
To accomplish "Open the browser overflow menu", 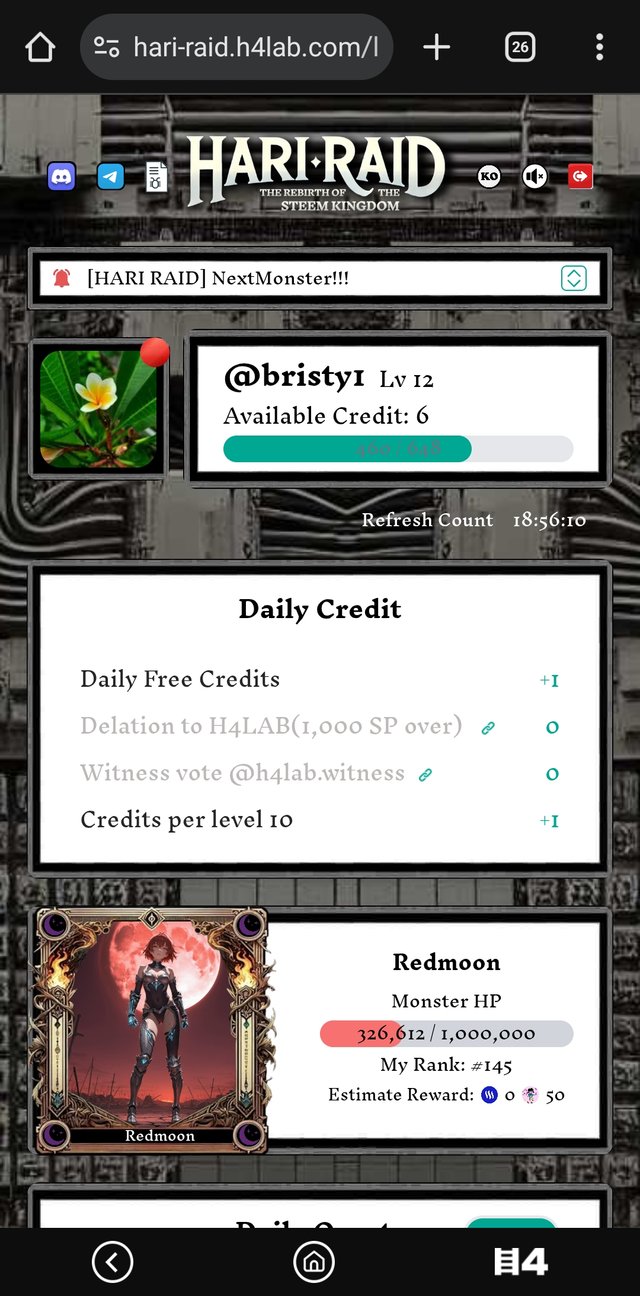I will 599,47.
